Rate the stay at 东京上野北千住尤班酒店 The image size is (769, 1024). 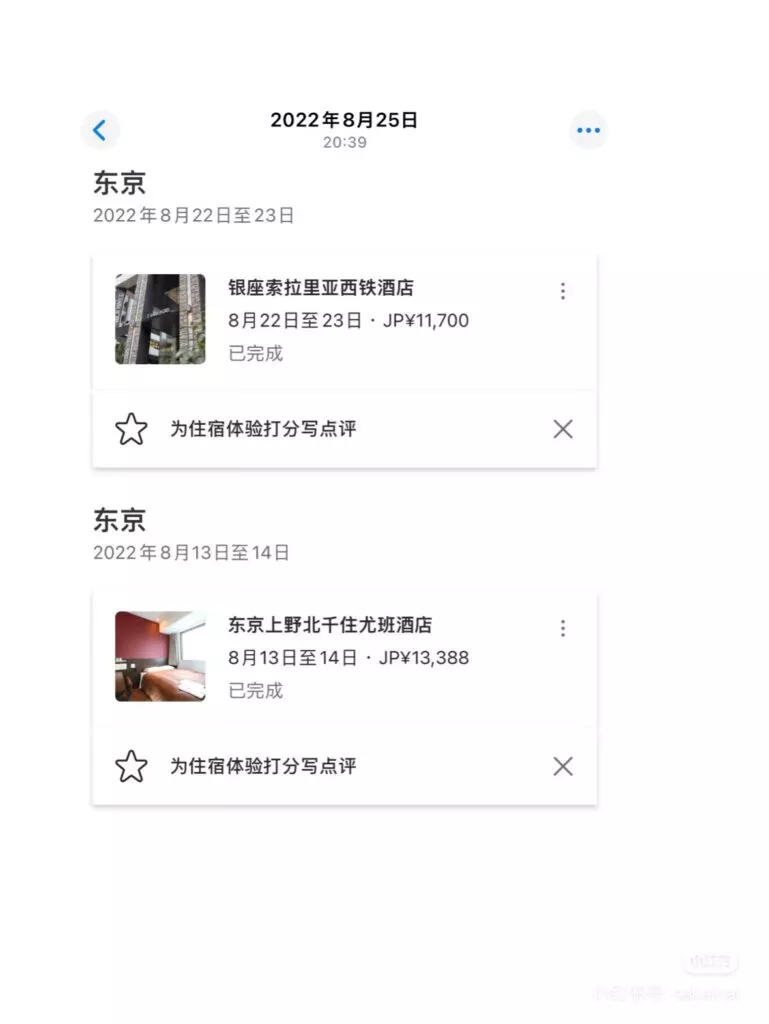262,767
